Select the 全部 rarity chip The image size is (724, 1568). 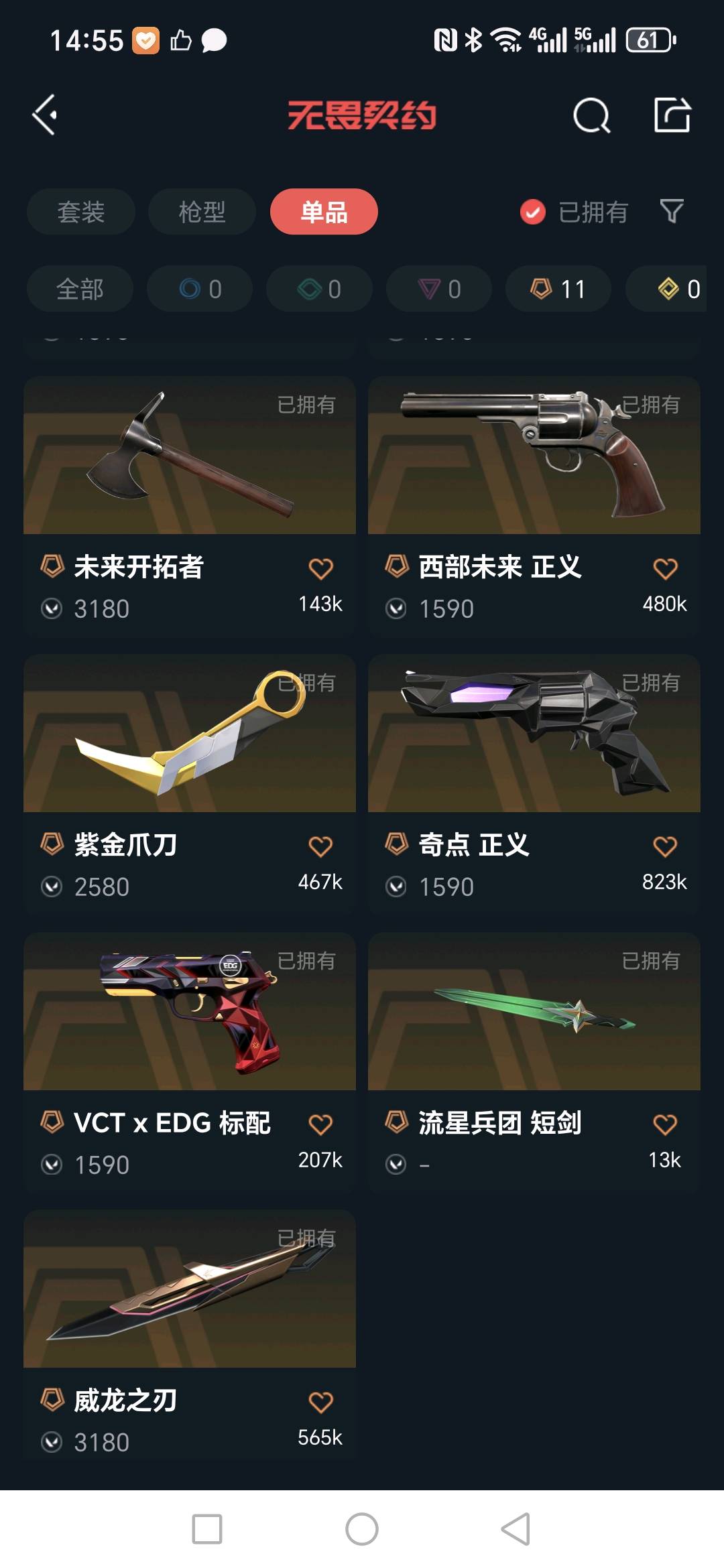(80, 289)
